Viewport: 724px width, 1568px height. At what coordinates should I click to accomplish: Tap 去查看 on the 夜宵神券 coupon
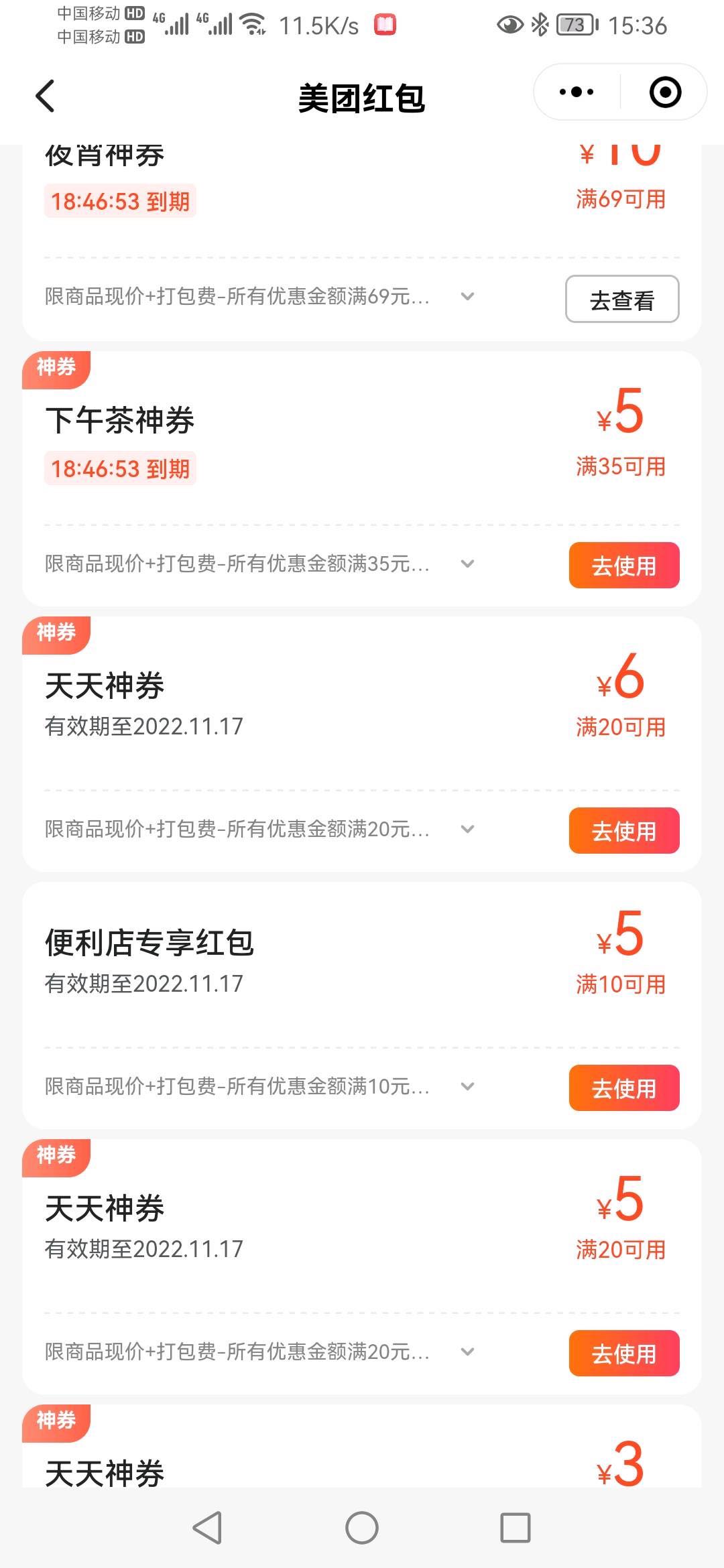click(x=622, y=300)
